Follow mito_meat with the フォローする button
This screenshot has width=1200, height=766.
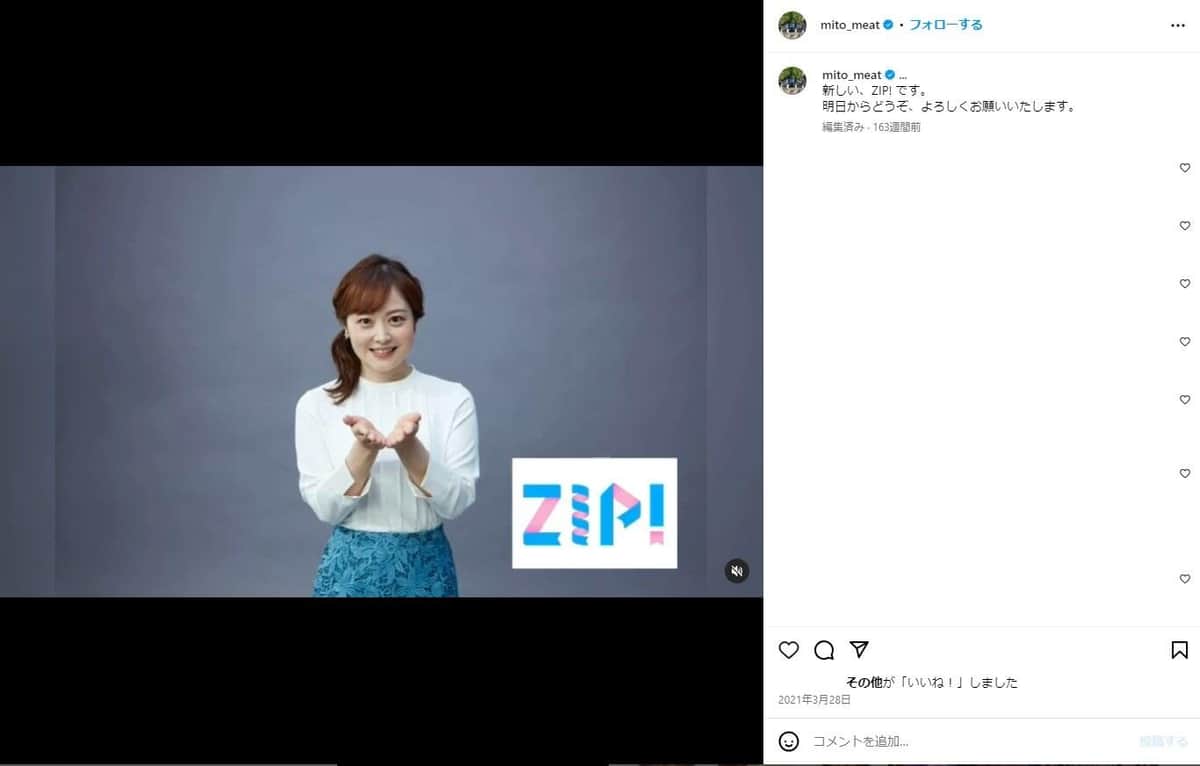(945, 25)
